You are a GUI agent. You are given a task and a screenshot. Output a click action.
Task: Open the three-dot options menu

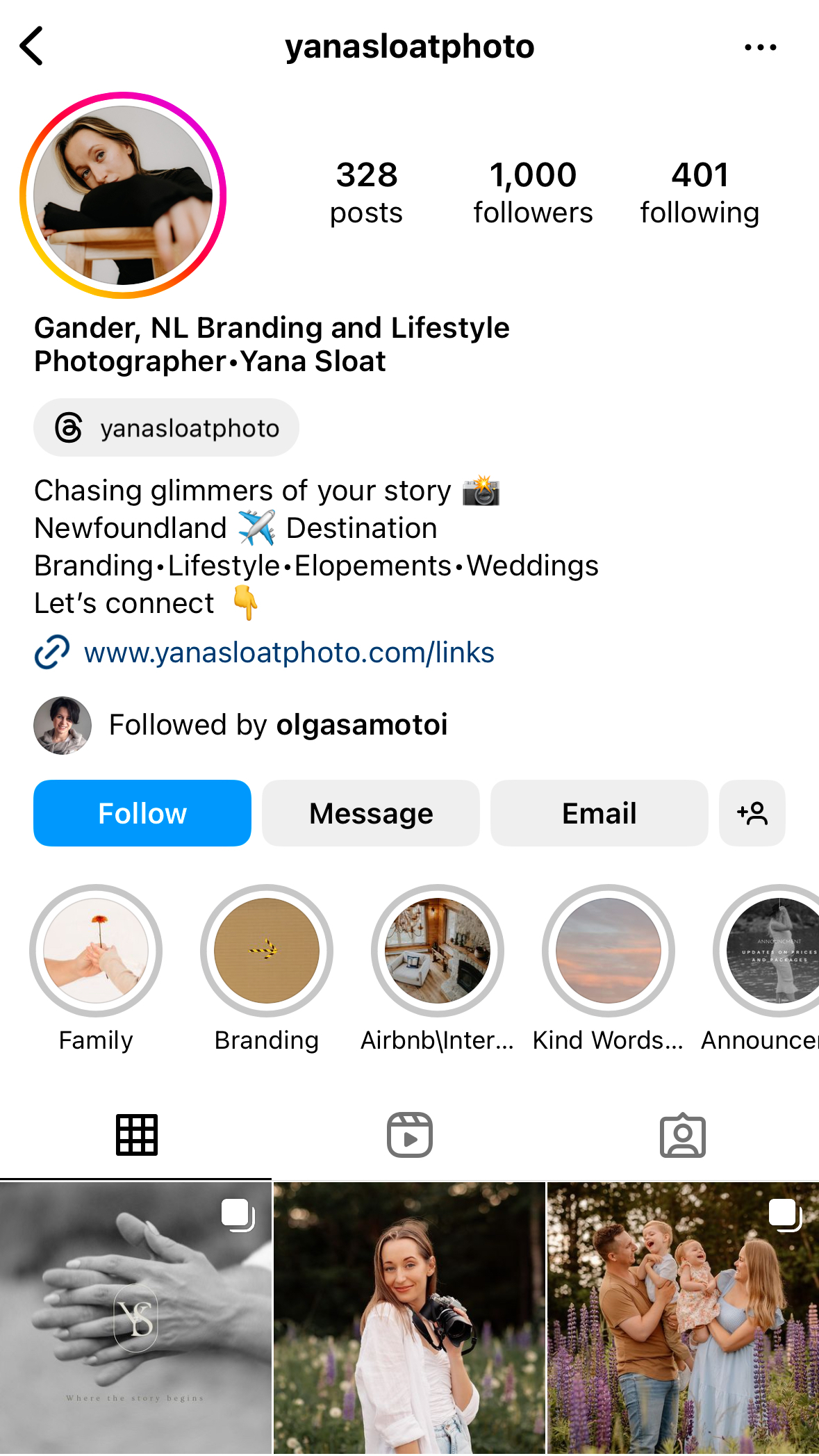pos(760,47)
